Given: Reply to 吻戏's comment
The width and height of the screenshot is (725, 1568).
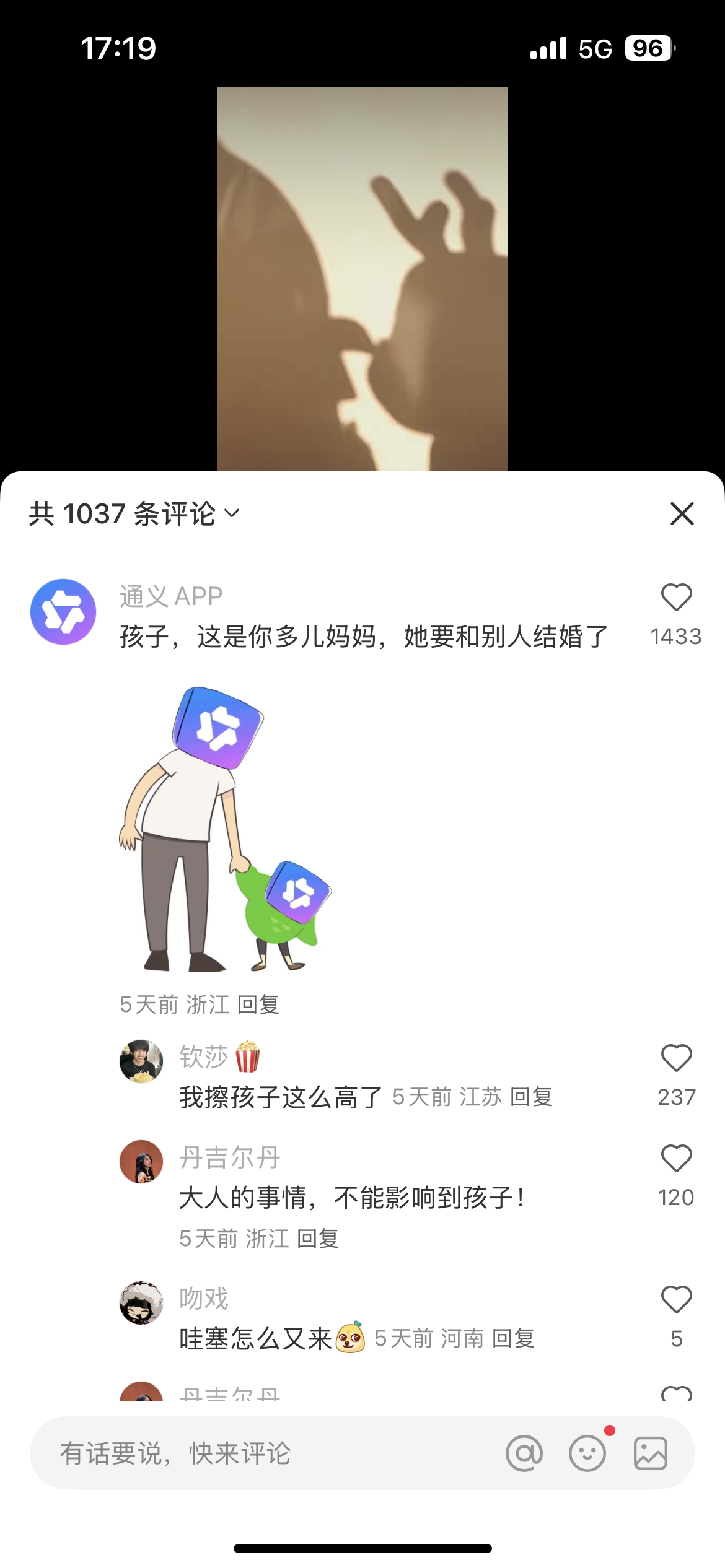Looking at the screenshot, I should [x=513, y=1339].
